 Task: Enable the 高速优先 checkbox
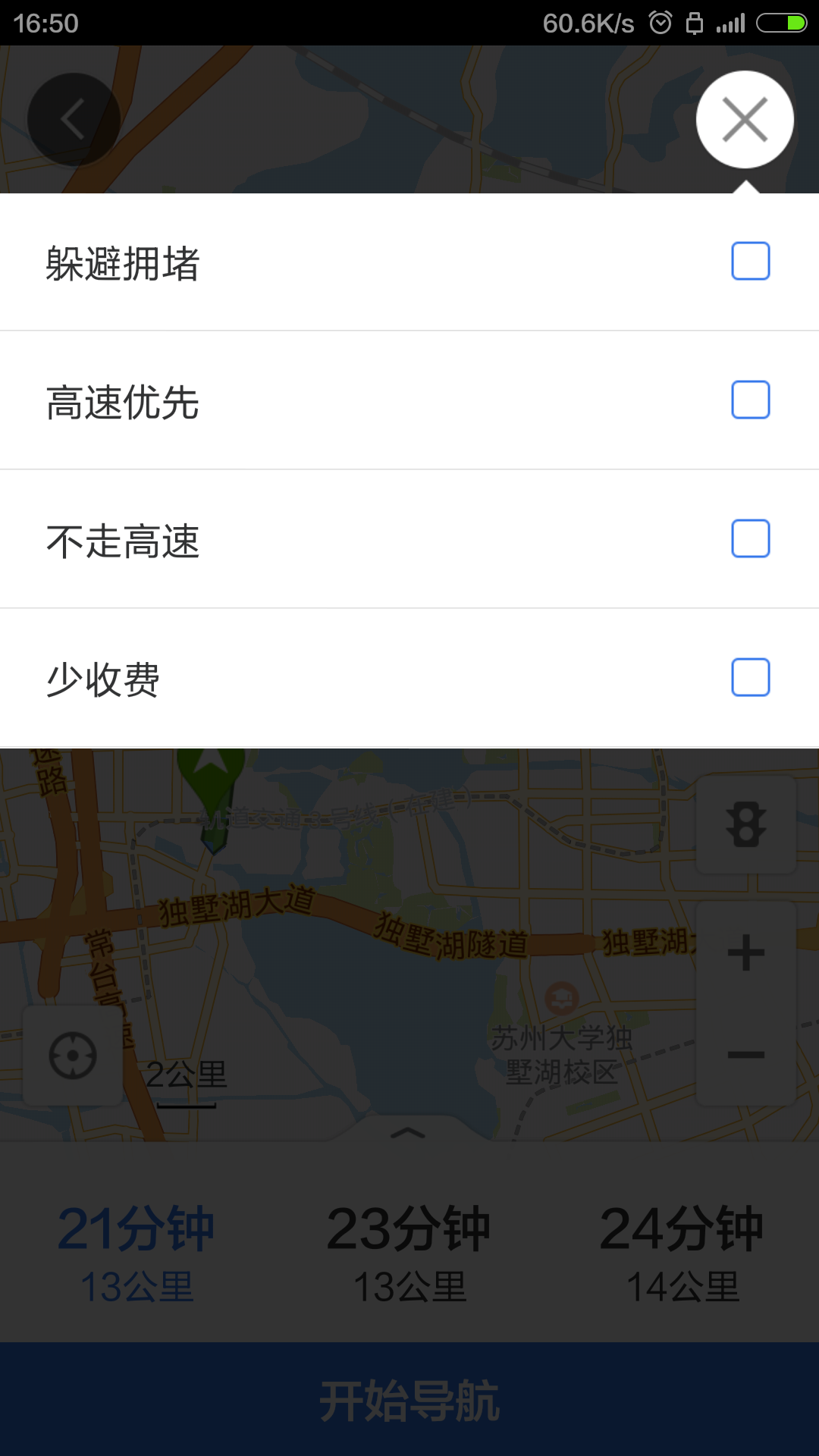[750, 400]
